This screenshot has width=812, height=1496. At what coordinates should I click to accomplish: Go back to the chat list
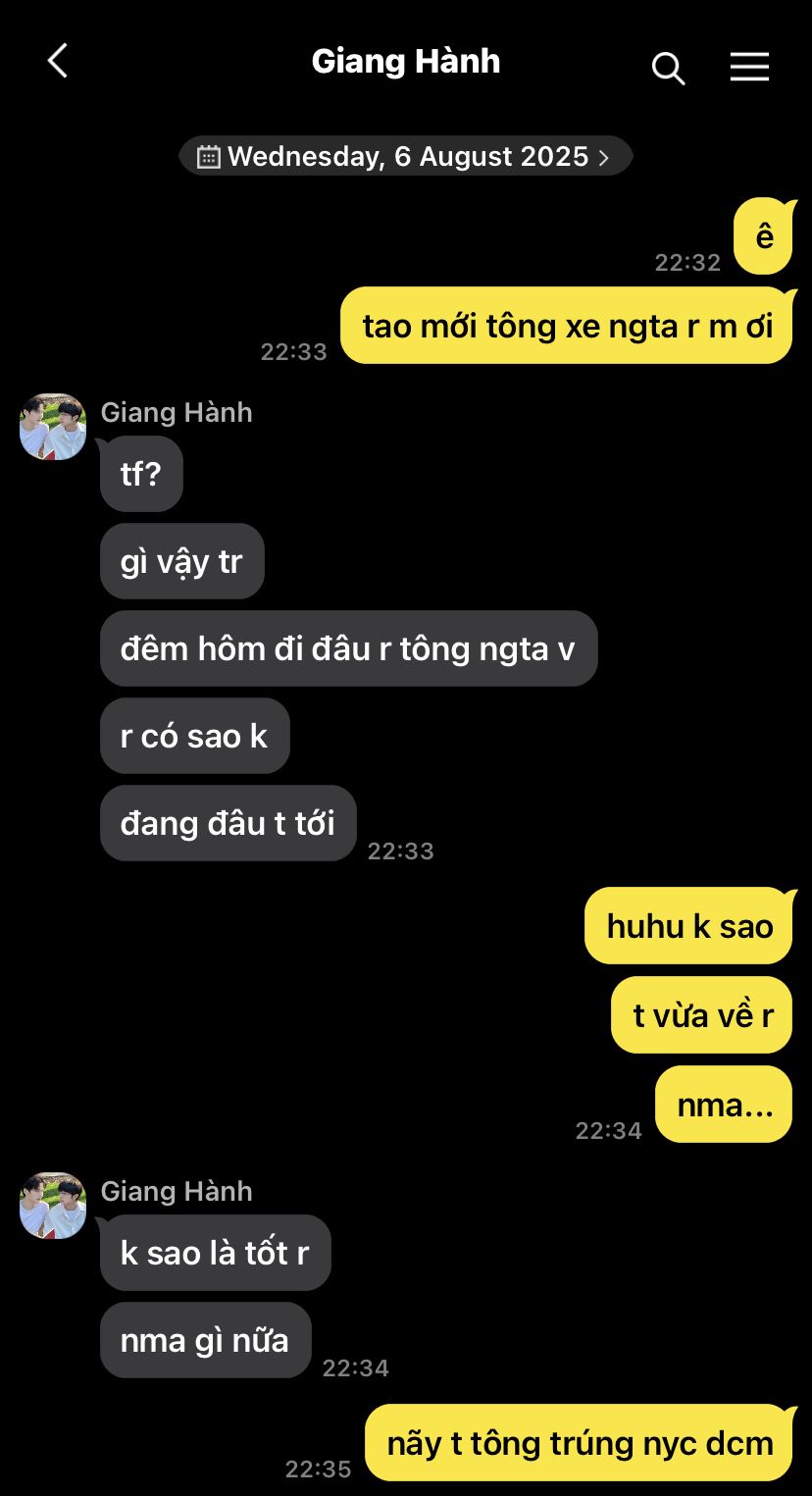pyautogui.click(x=58, y=62)
